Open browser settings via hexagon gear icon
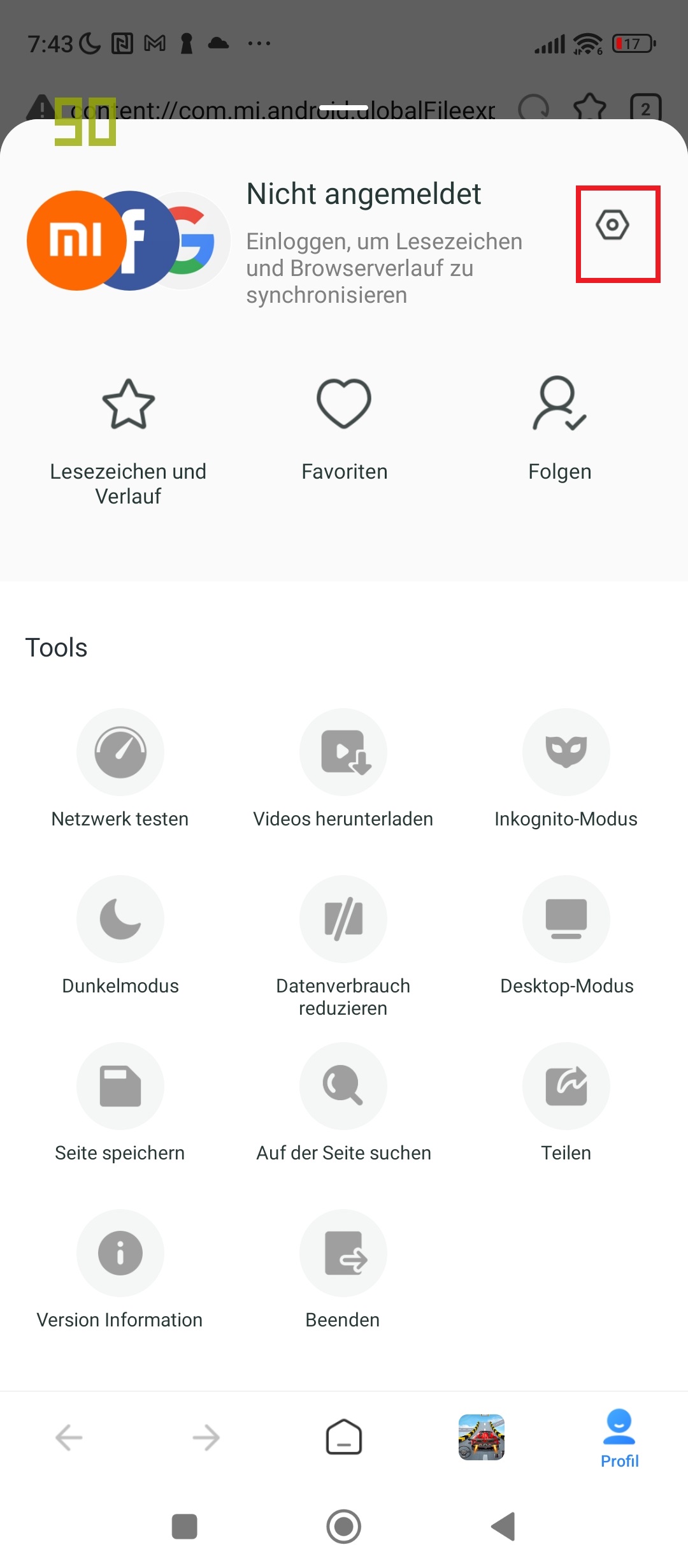Screen dimensions: 688x1568 point(613,225)
